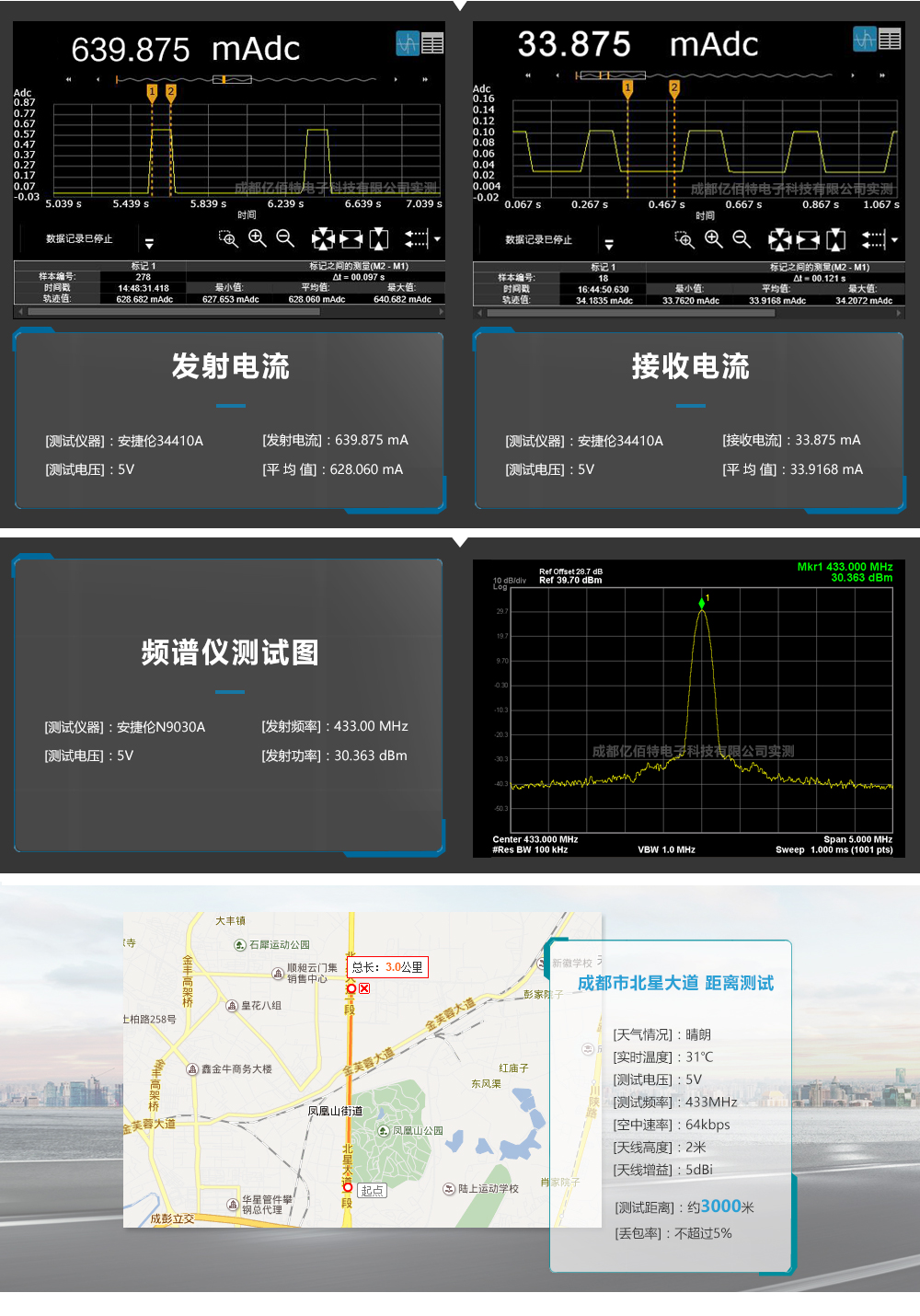Image resolution: width=920 pixels, height=1316 pixels.
Task: Select marker 1 flag on the waveform
Action: (x=151, y=91)
